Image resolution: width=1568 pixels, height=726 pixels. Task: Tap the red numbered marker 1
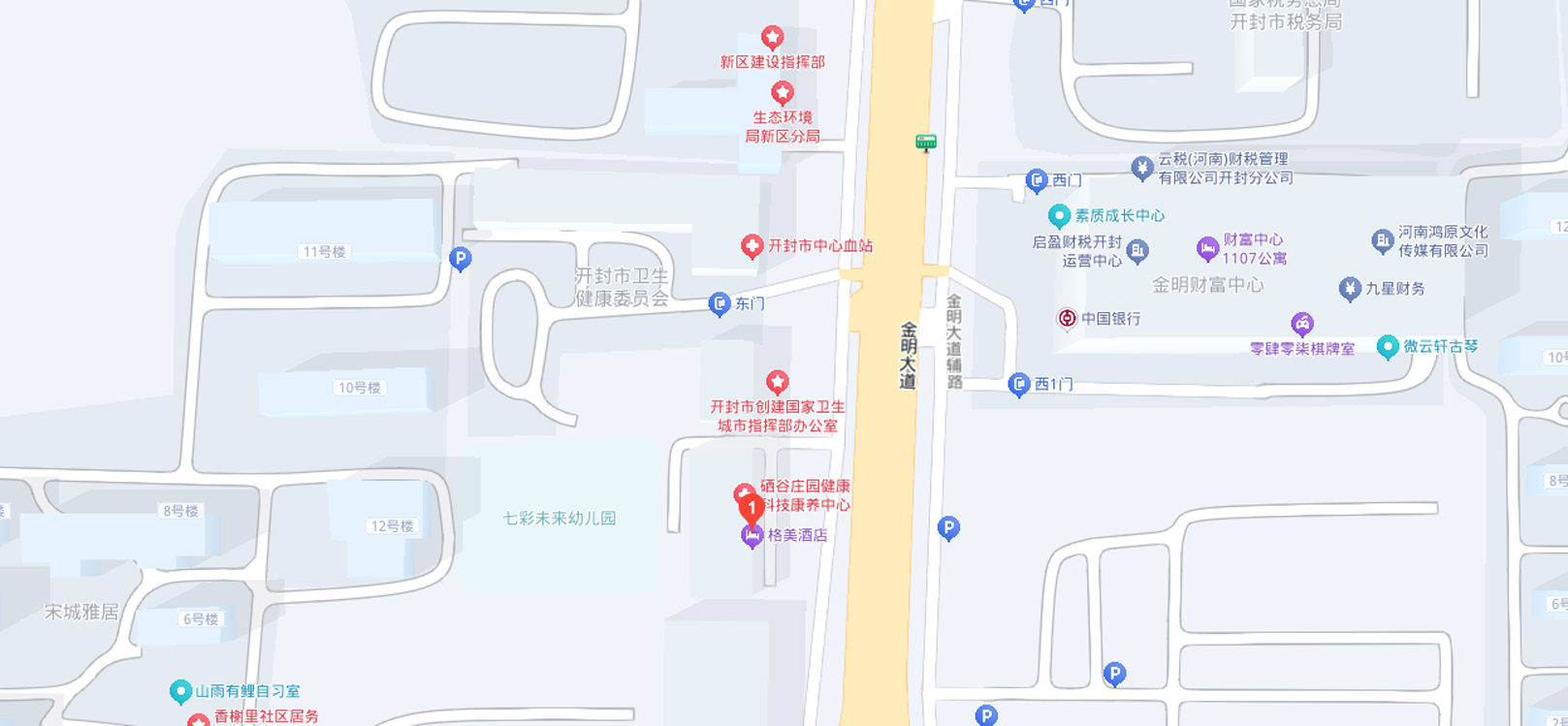coord(751,507)
